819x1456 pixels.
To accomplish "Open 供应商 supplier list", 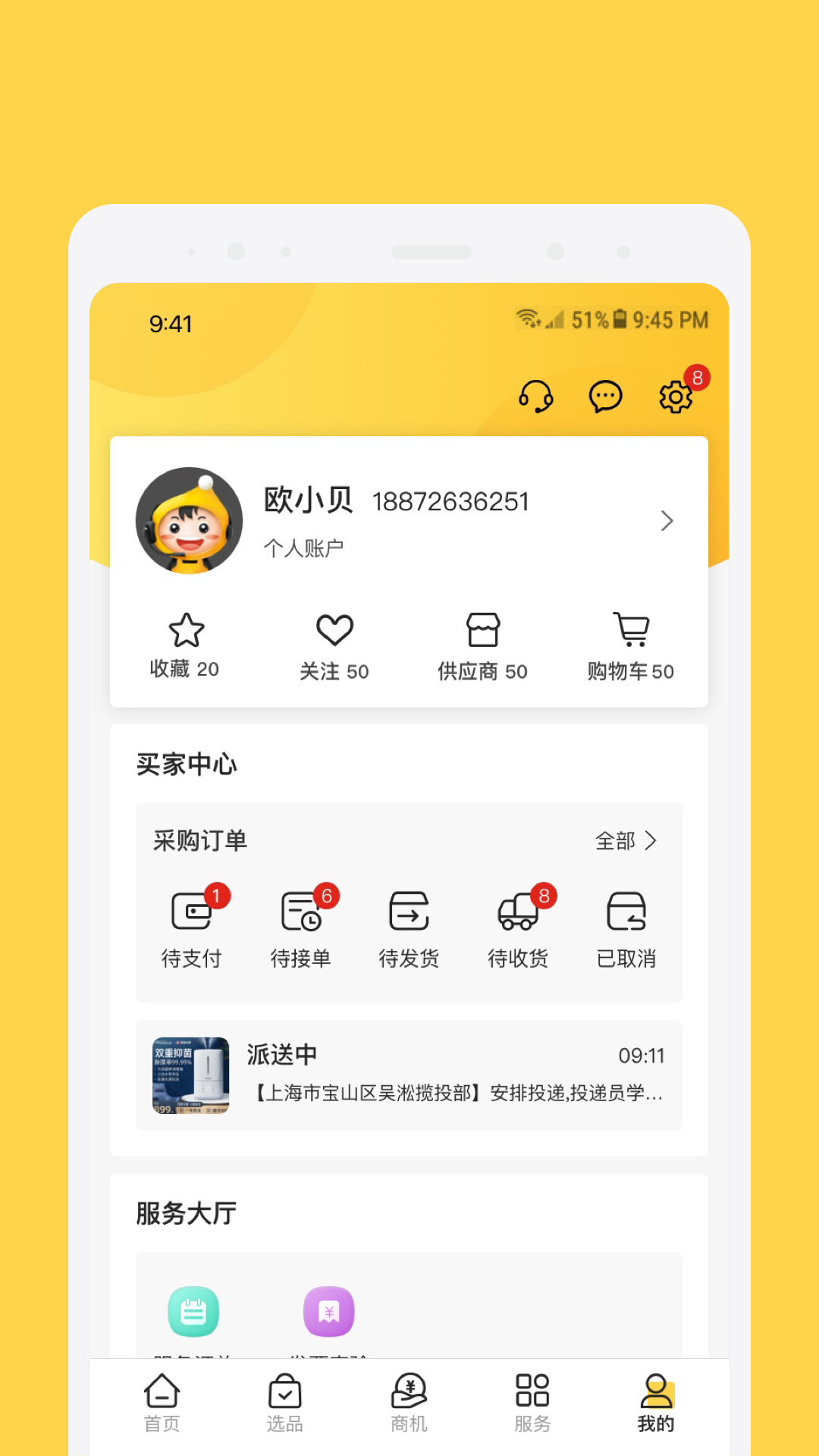I will 483,642.
